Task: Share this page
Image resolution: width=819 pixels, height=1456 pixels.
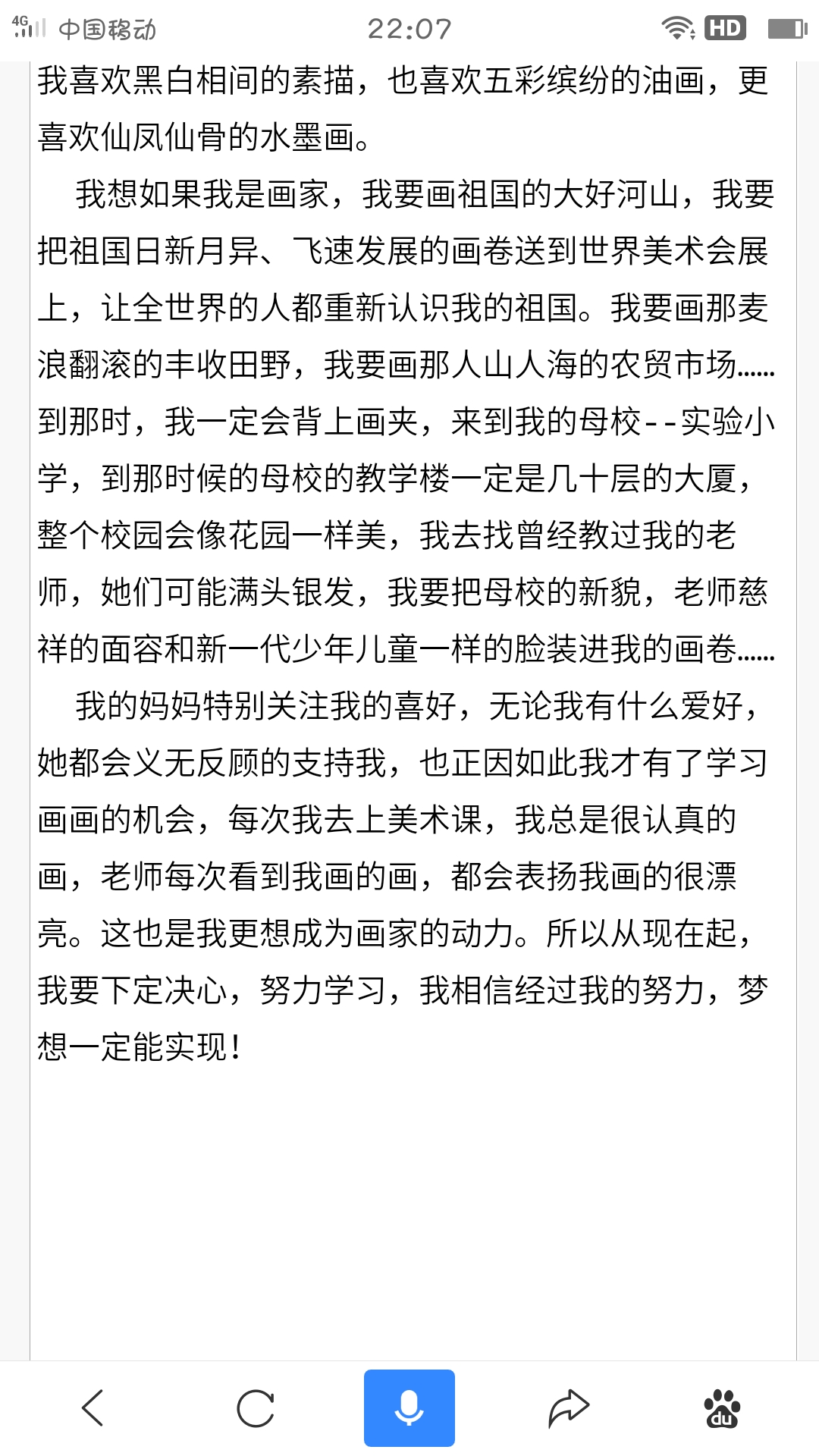Action: coord(569,1408)
